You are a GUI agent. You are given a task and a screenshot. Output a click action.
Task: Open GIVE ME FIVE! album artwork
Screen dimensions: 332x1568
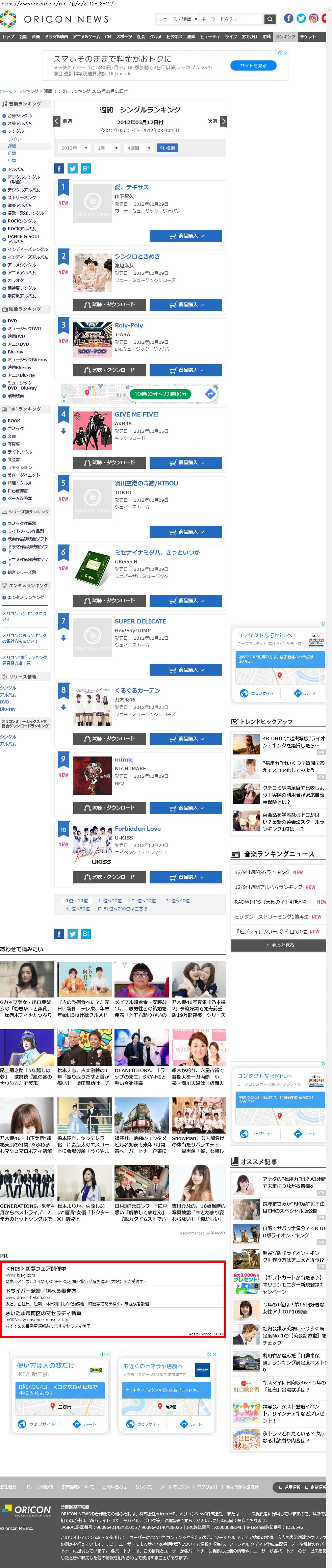[x=93, y=430]
